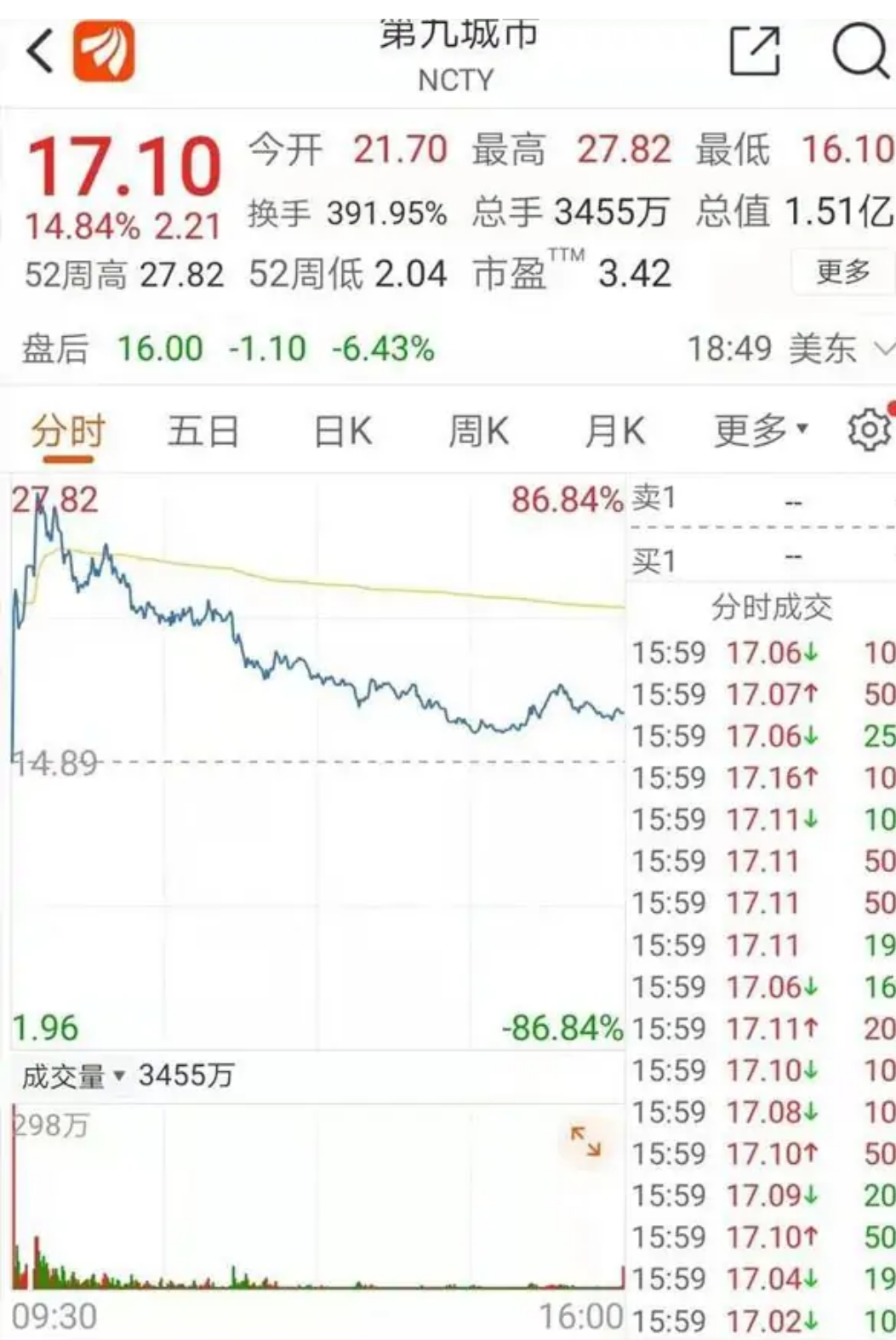Open the 分时成交 trade detail list
The height and width of the screenshot is (1340, 896).
tap(773, 607)
